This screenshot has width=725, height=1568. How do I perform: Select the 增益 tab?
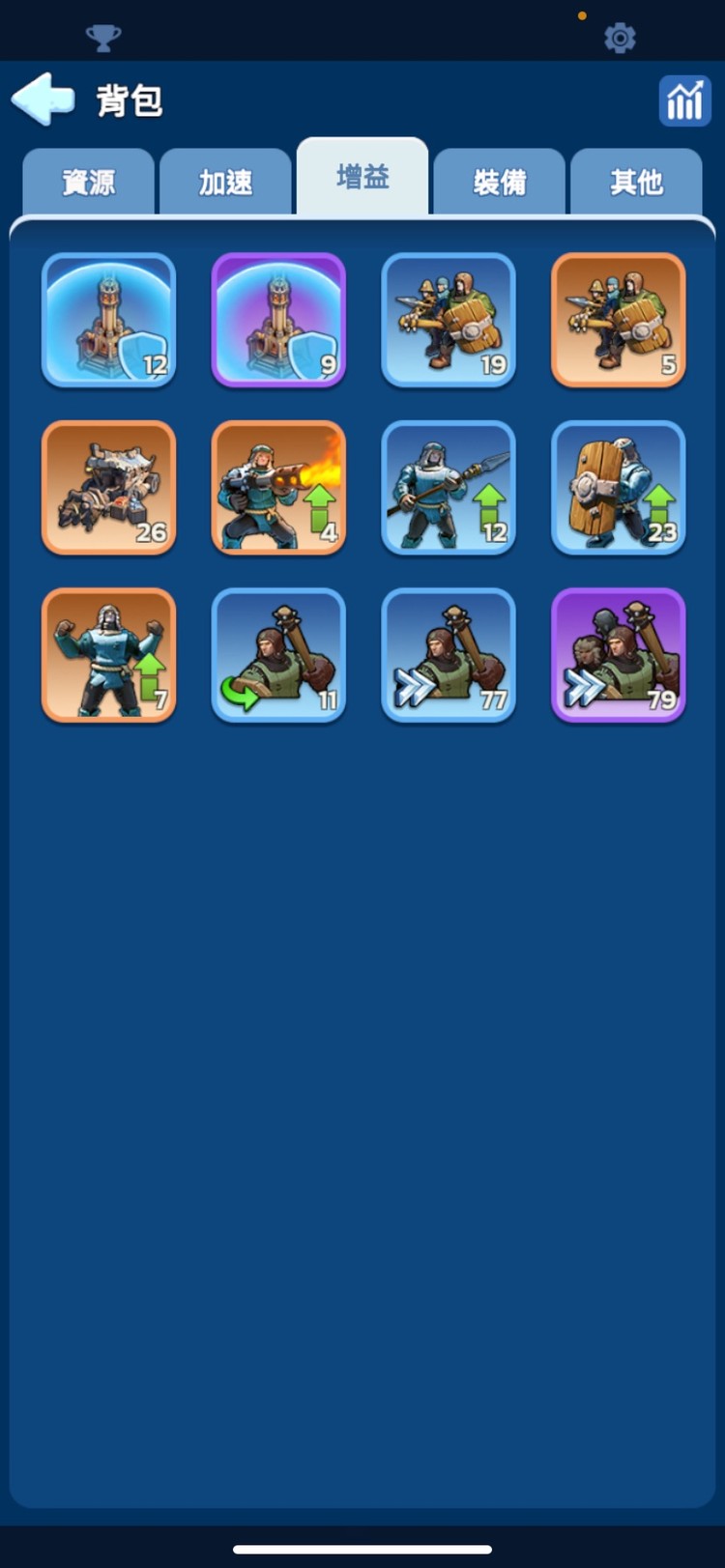pos(362,178)
